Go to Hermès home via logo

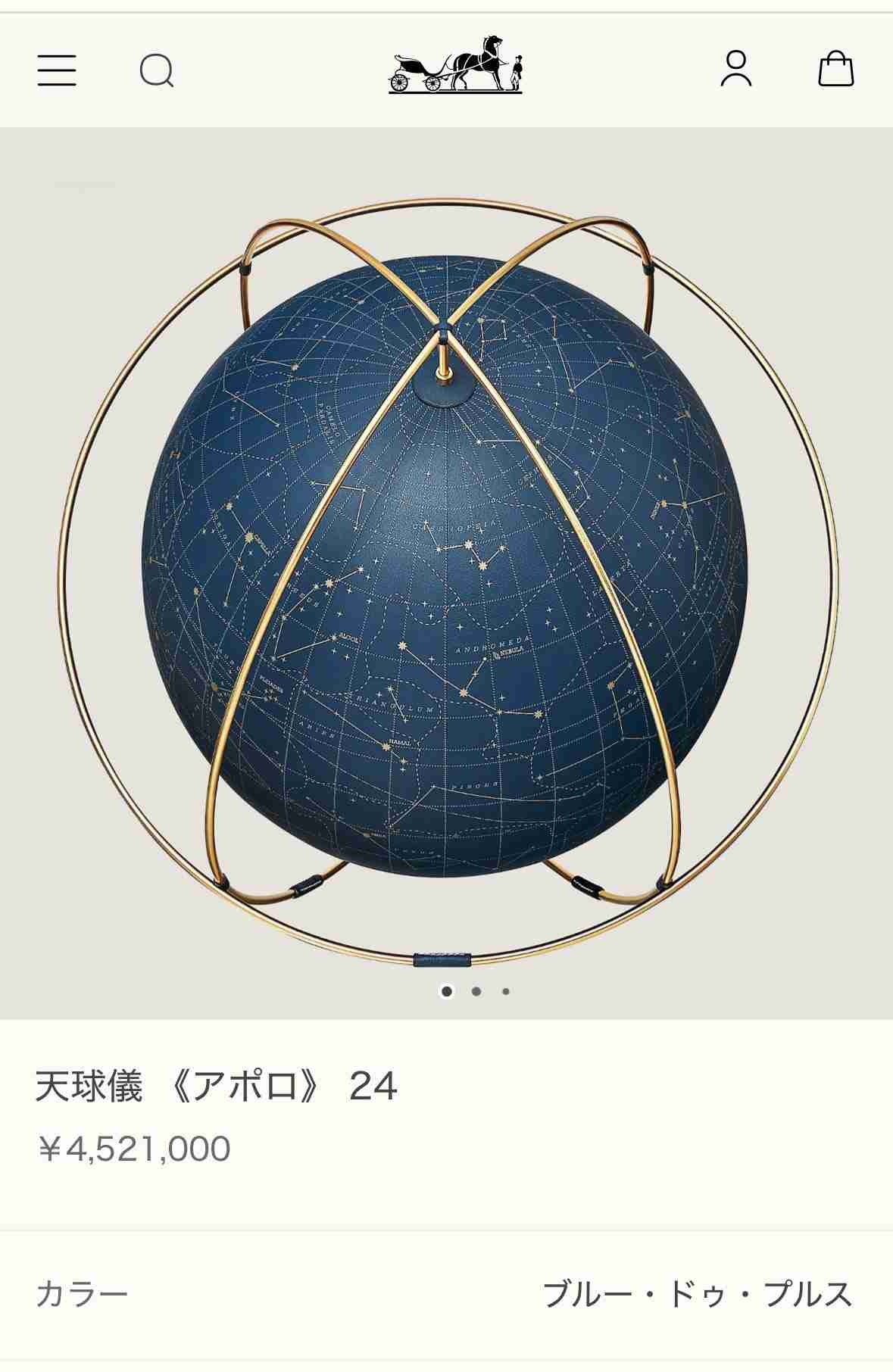click(x=455, y=65)
